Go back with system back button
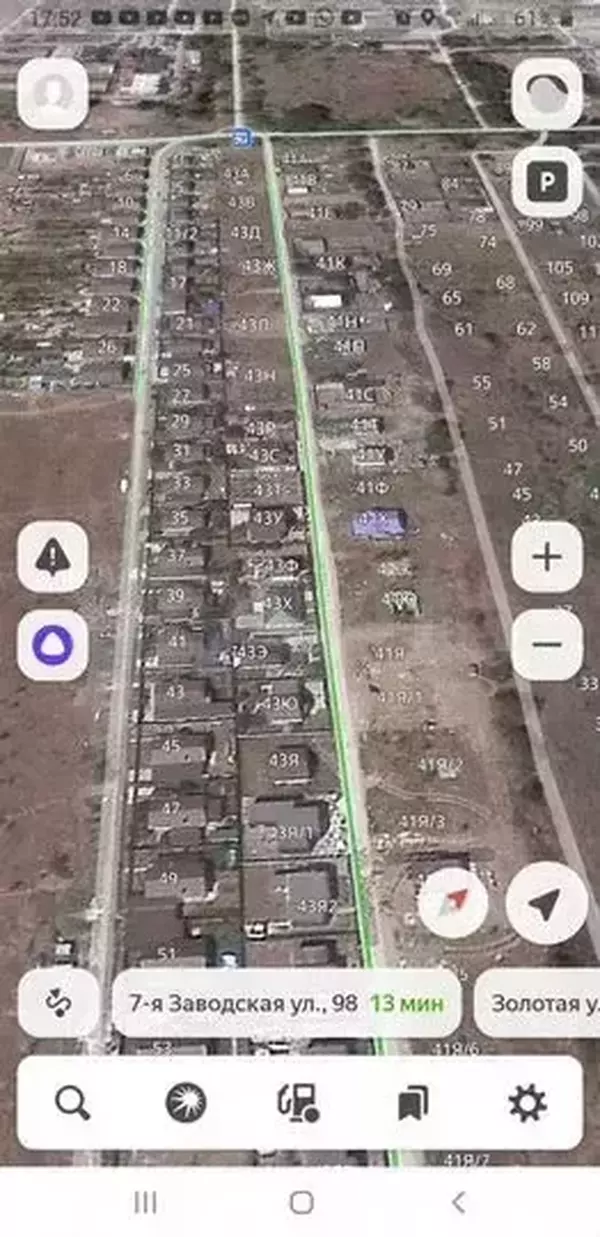600x1237 pixels. tap(458, 1202)
